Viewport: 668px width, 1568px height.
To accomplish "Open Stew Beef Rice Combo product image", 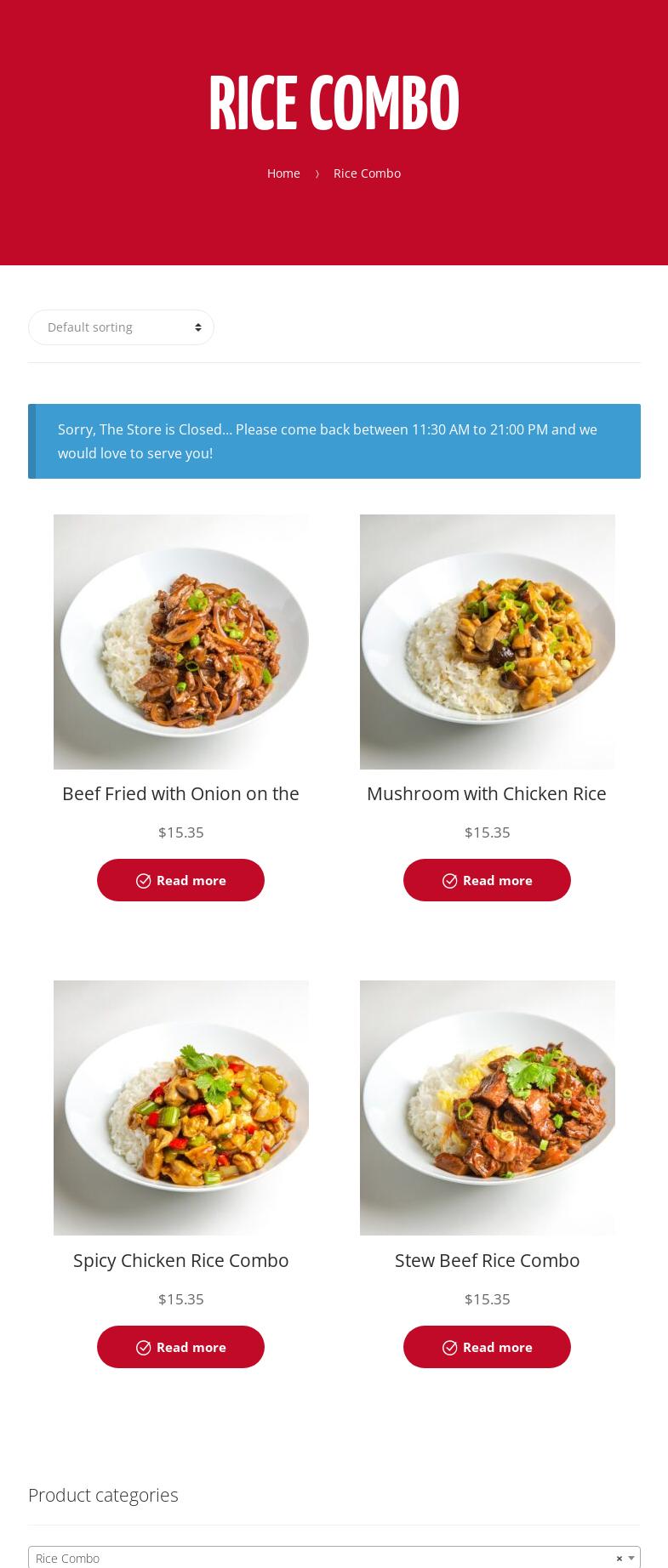I will tap(487, 1107).
